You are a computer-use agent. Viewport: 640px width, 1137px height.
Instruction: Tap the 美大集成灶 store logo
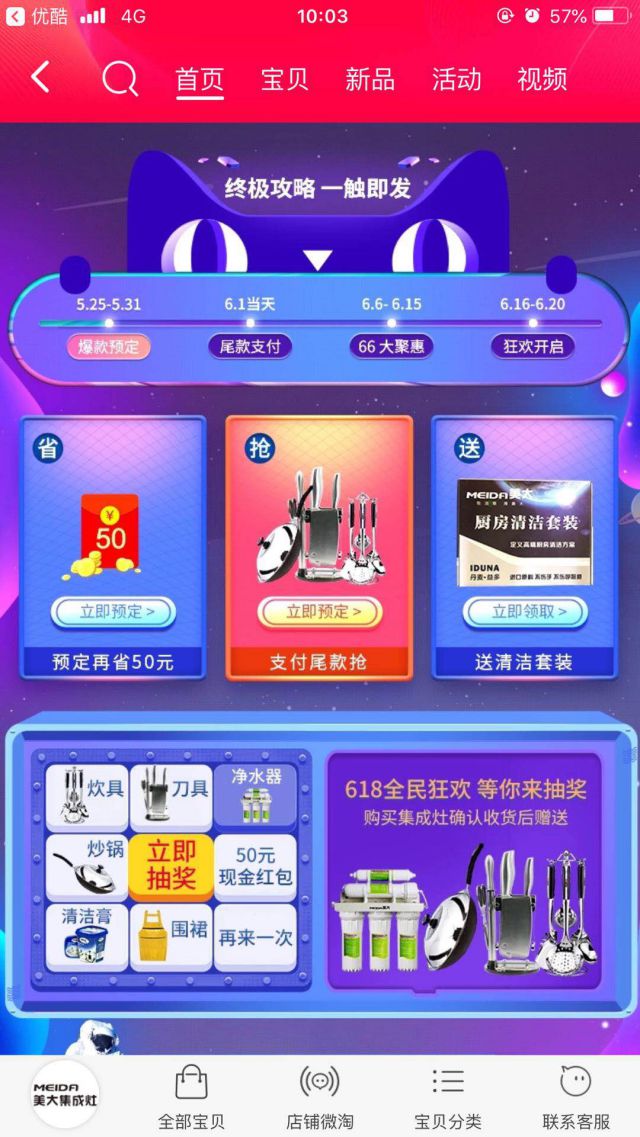[x=66, y=1094]
